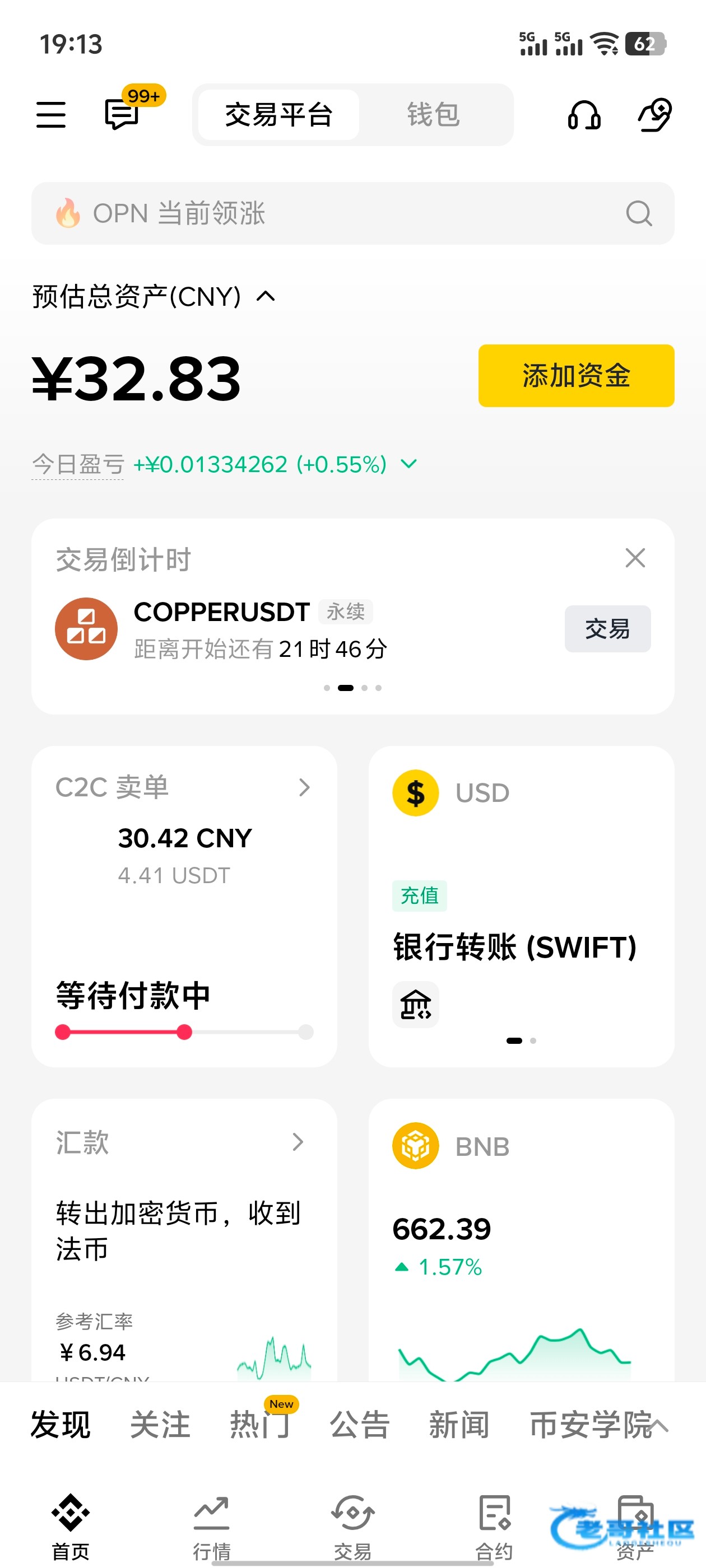
Task: Switch to the 新闻 tab
Action: (x=459, y=1424)
